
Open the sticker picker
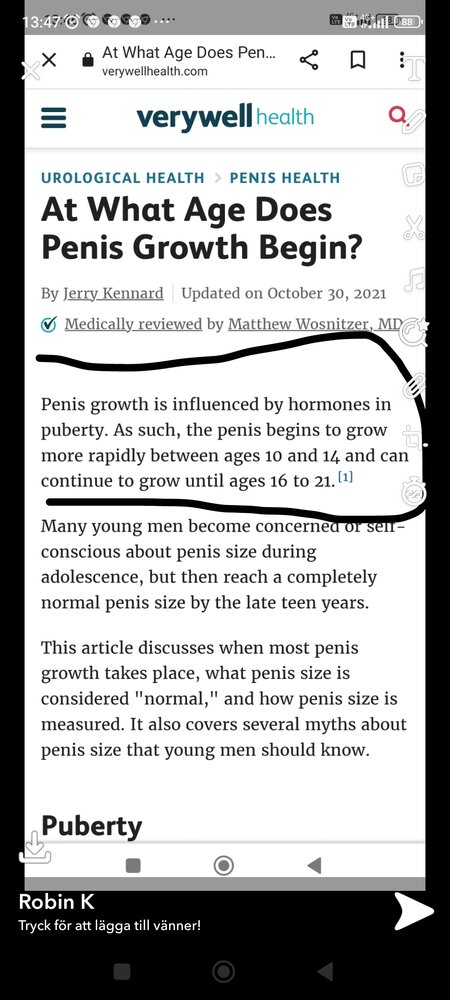pos(415,174)
